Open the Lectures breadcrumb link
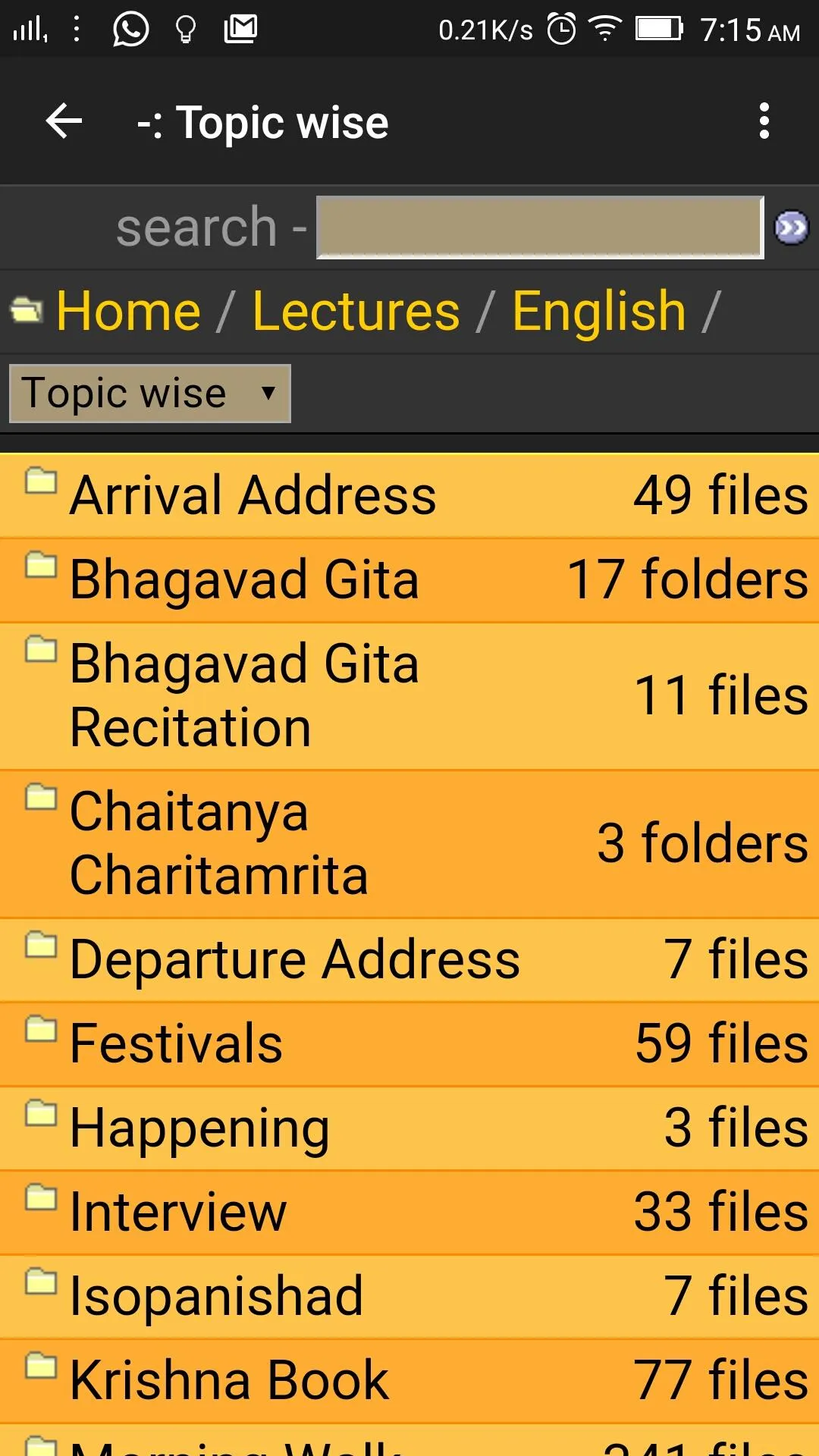 pos(356,311)
